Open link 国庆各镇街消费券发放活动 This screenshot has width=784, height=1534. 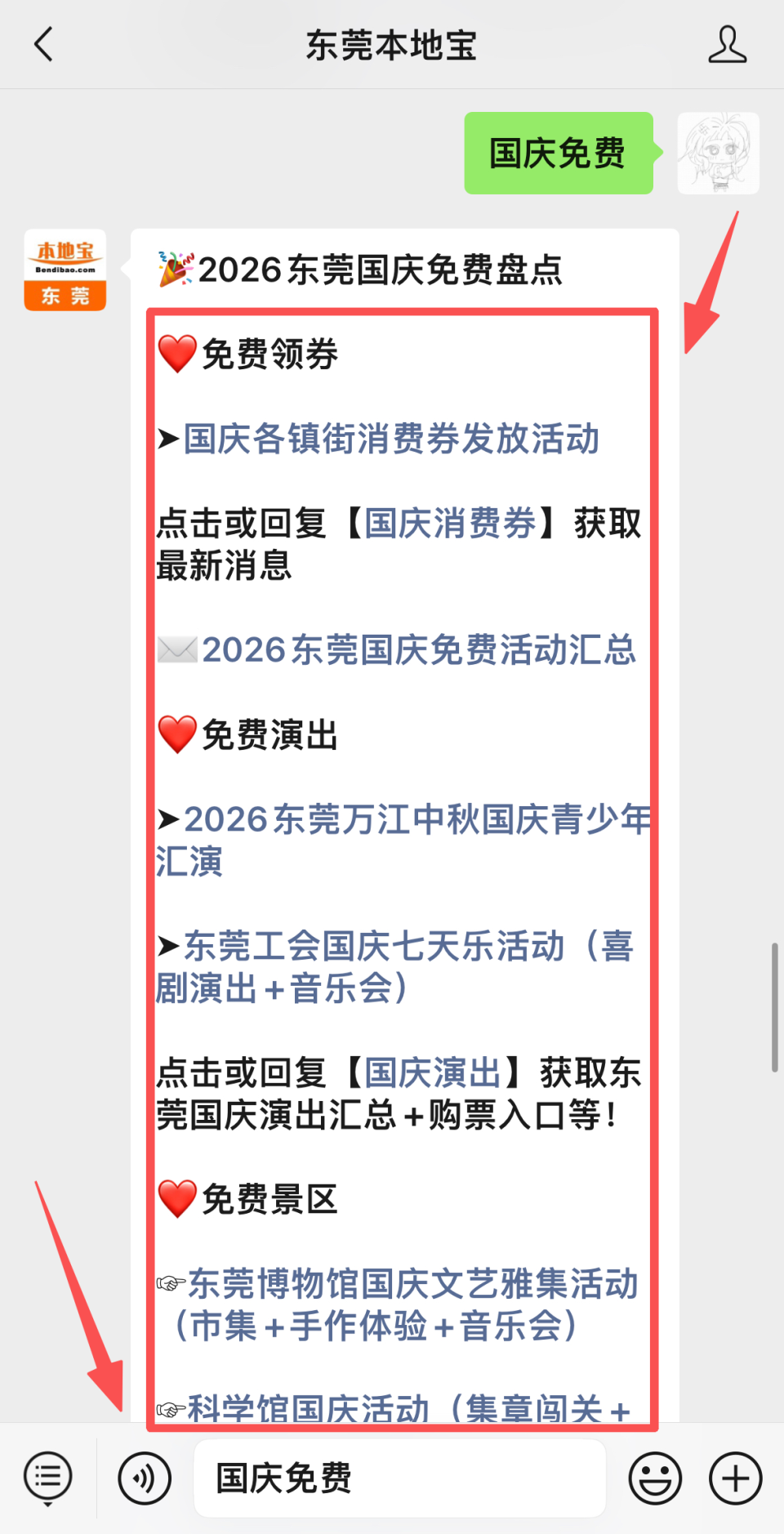click(x=391, y=439)
